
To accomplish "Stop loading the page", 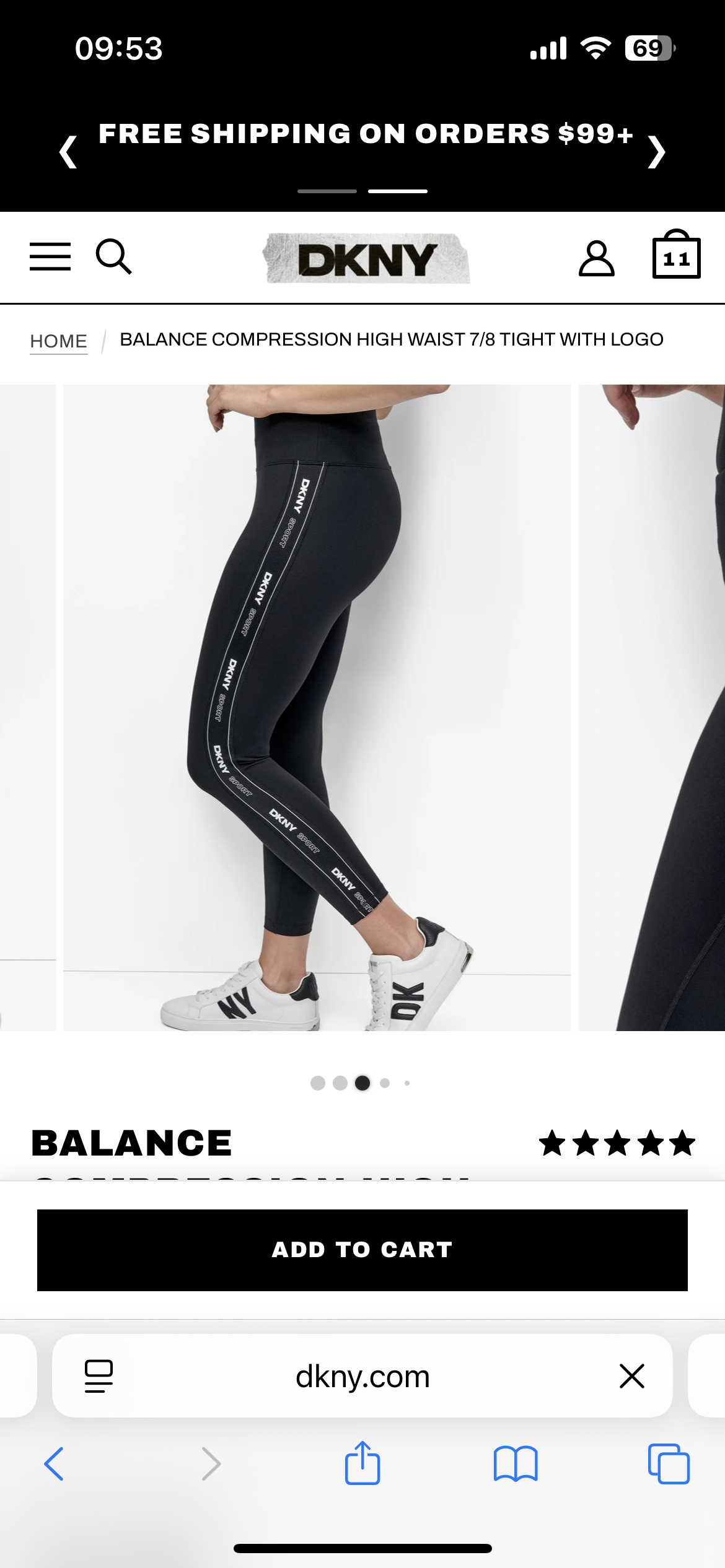I will pos(631,1376).
